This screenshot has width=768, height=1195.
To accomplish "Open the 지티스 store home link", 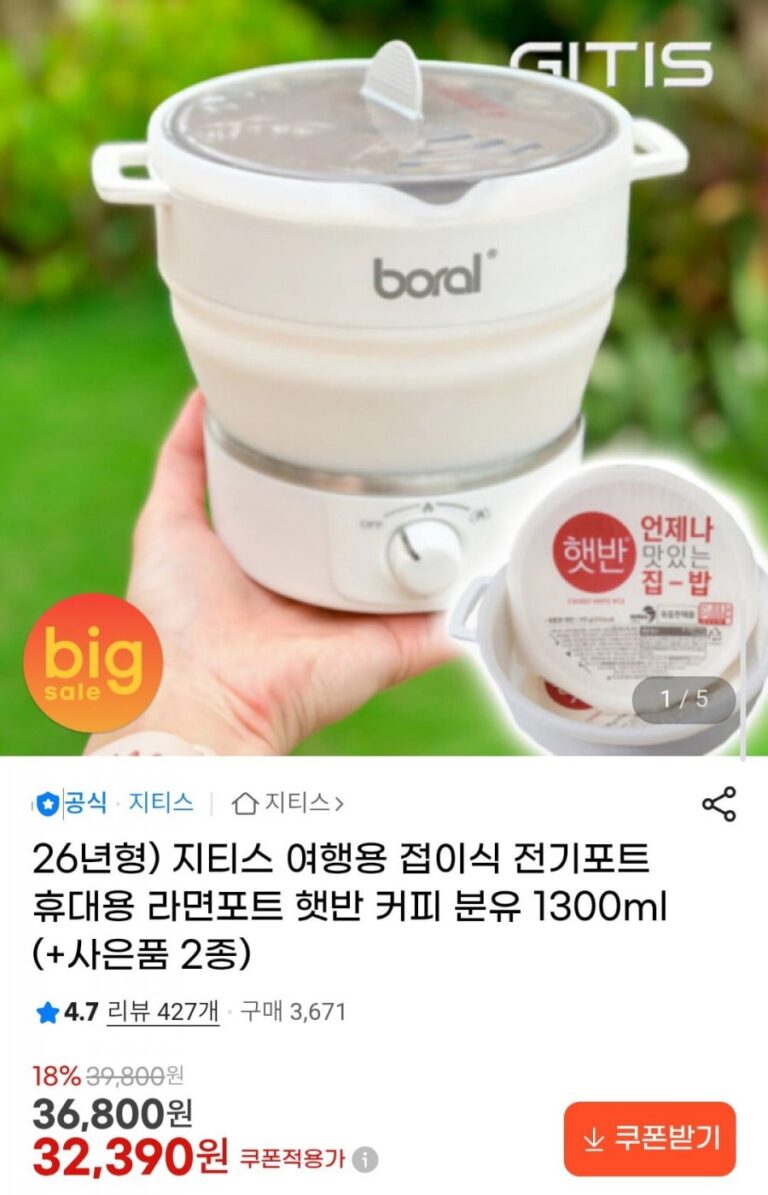I will coord(288,803).
